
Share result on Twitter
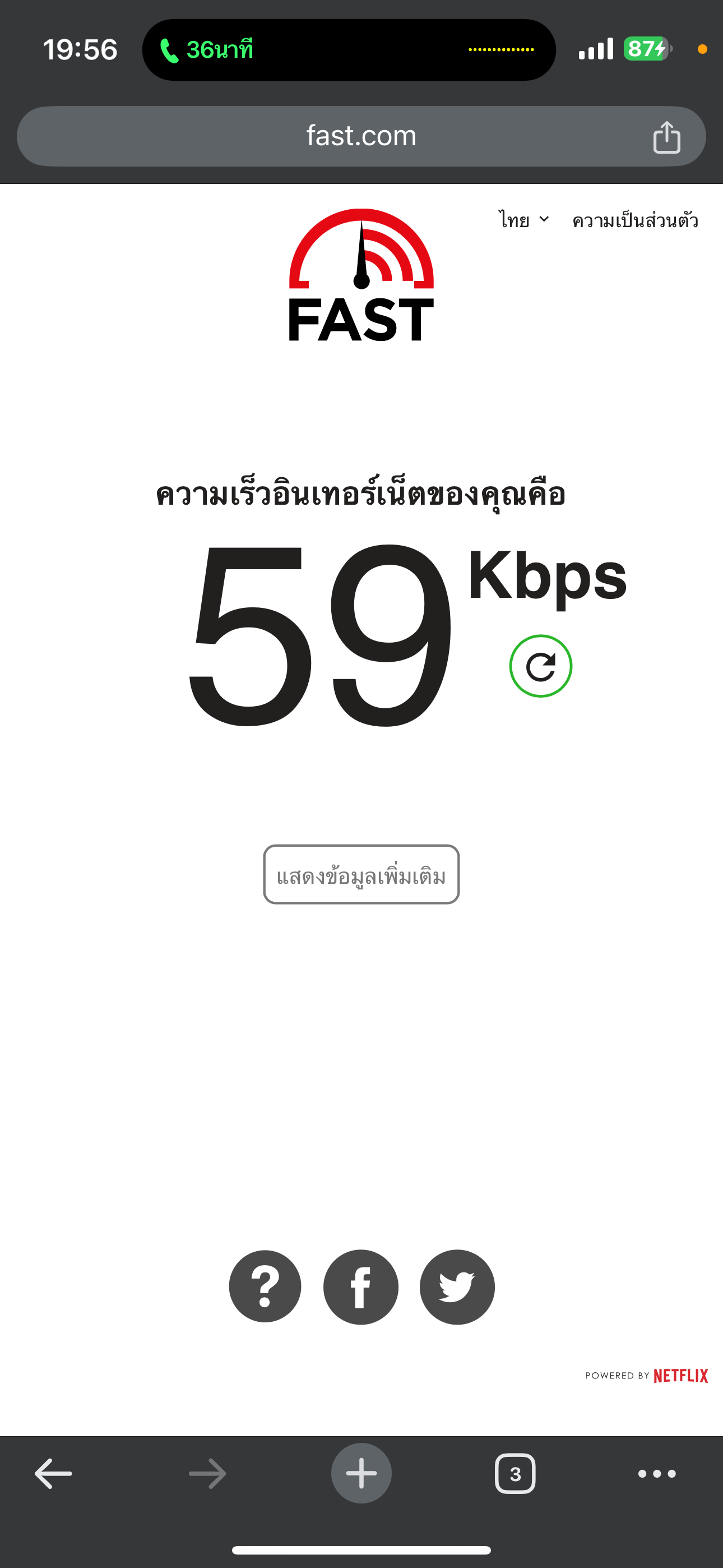(x=457, y=1286)
